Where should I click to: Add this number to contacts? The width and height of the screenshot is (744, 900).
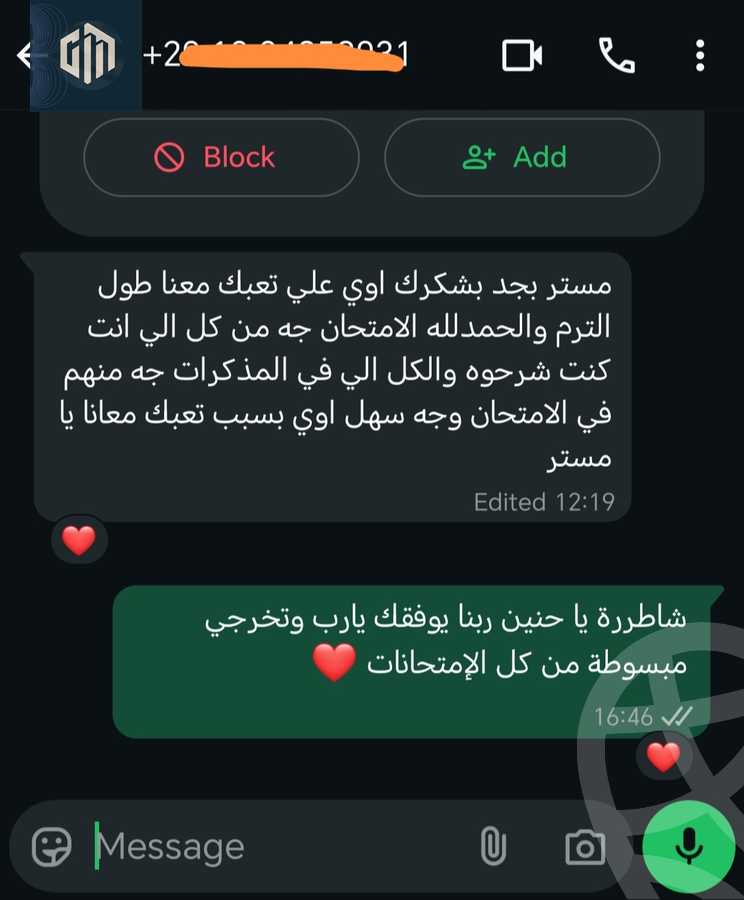click(522, 157)
